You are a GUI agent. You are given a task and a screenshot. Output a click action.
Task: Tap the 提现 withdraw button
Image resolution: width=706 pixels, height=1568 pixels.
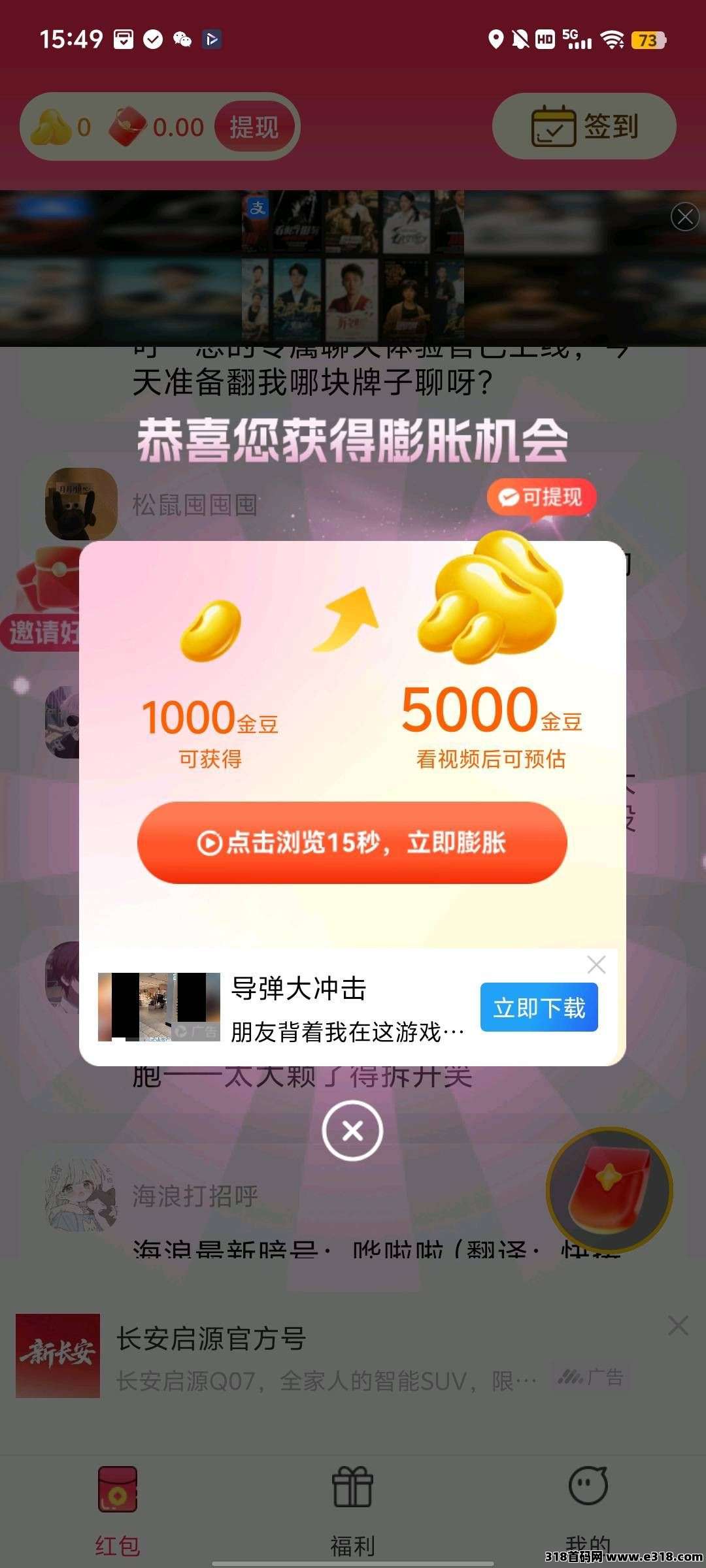point(254,127)
